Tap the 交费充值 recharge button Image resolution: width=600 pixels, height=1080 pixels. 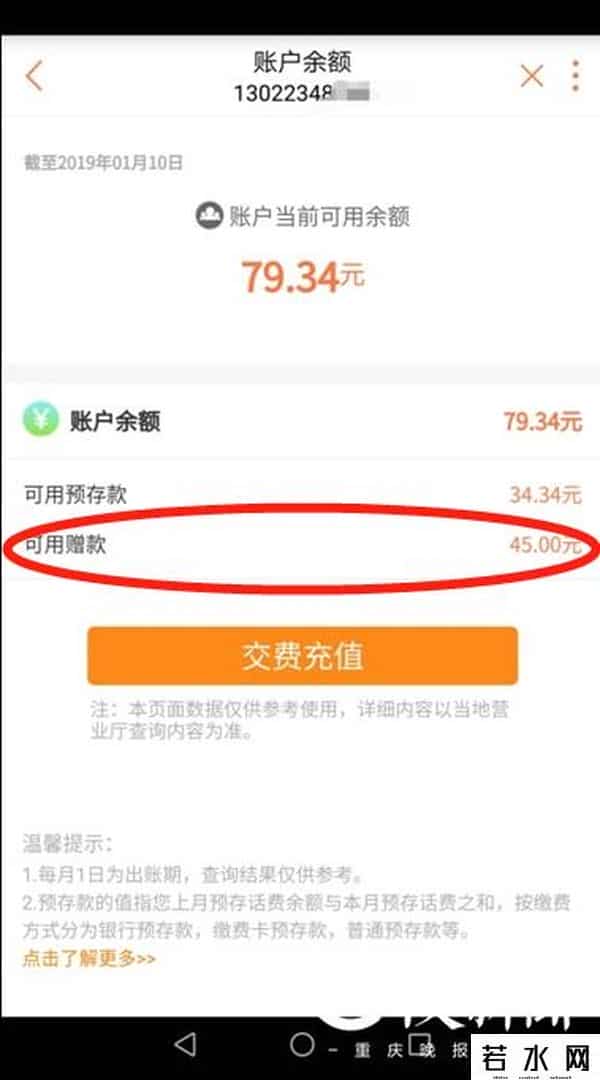(302, 656)
